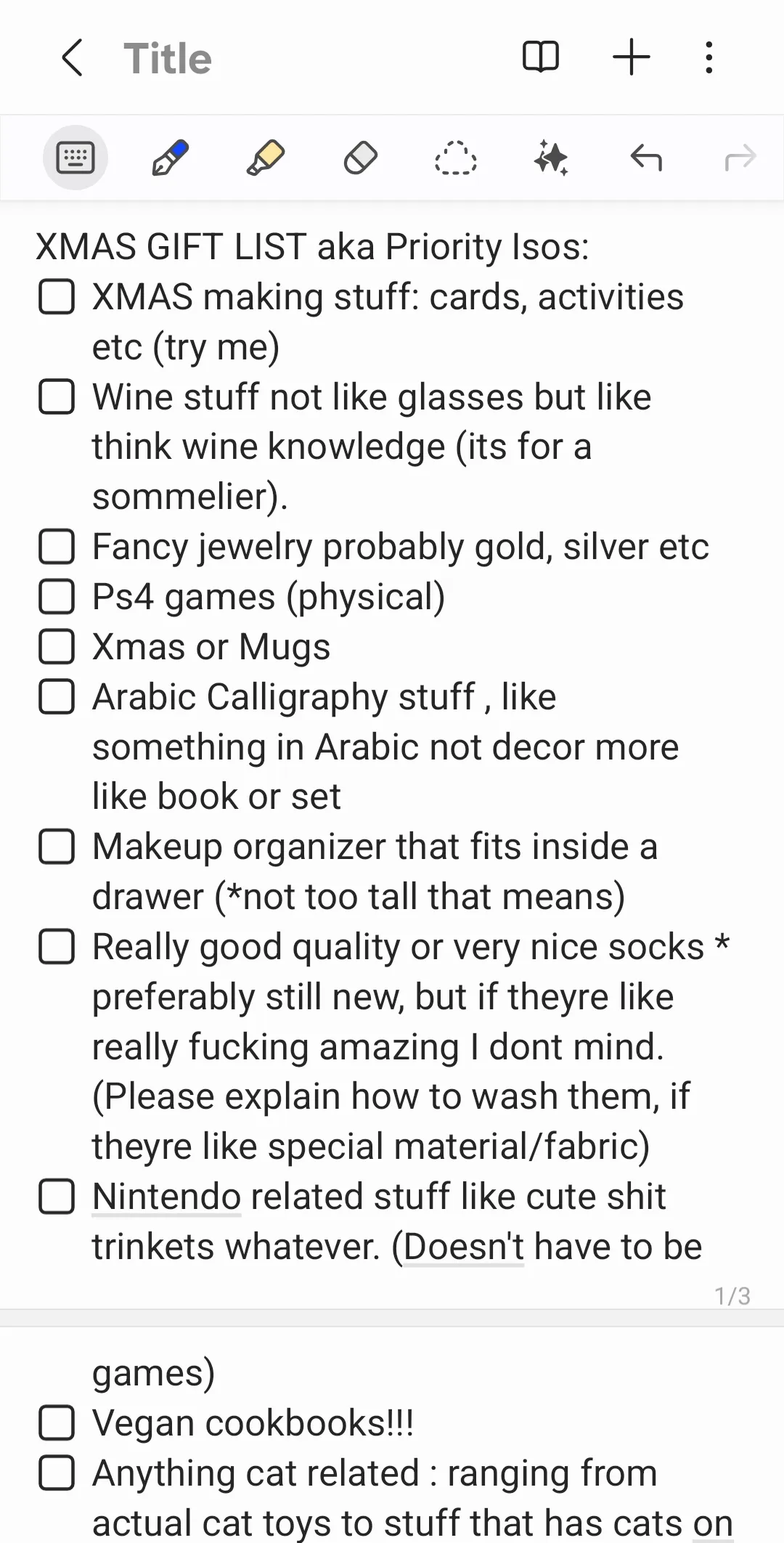Tick the Xmas or Mugs checkbox
This screenshot has height=1543, width=784.
coord(57,647)
